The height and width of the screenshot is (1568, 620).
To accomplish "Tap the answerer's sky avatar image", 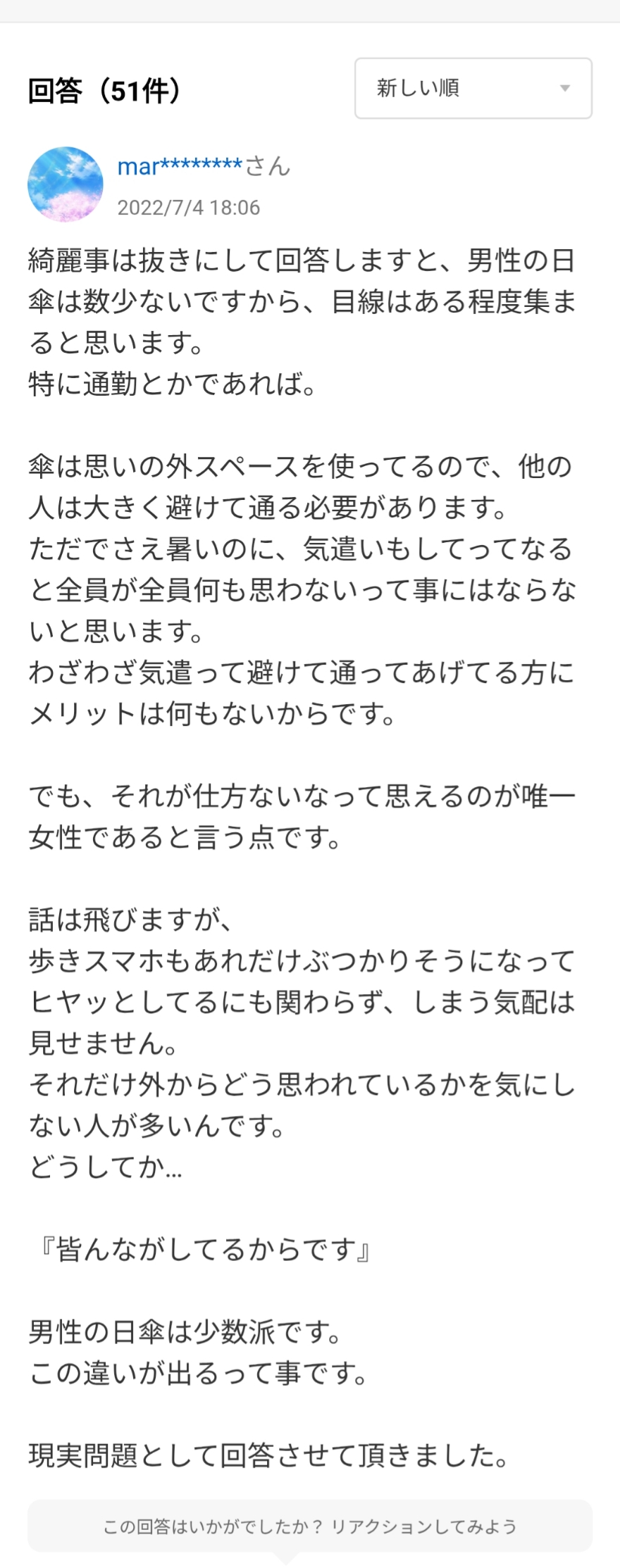I will [x=66, y=184].
